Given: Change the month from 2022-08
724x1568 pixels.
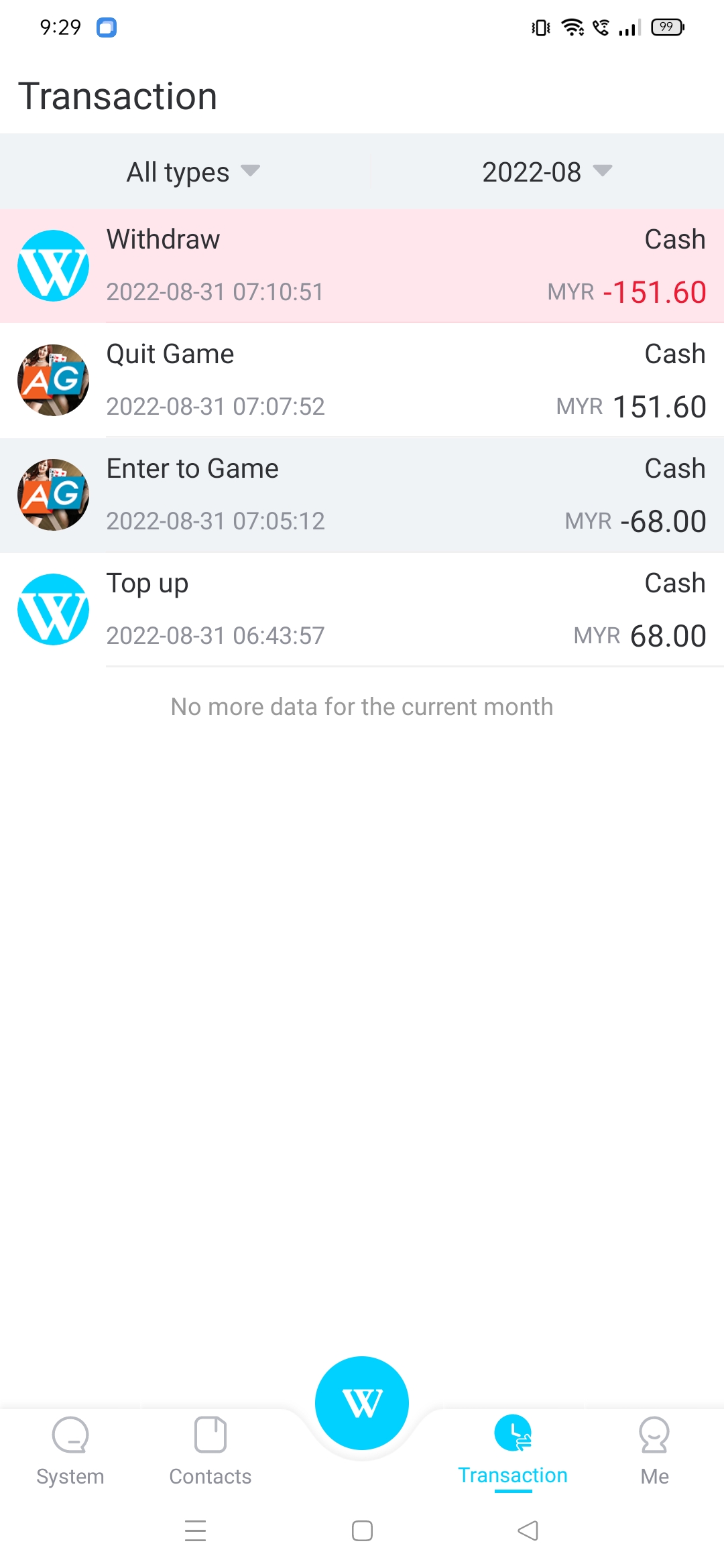Looking at the screenshot, I should tap(546, 172).
